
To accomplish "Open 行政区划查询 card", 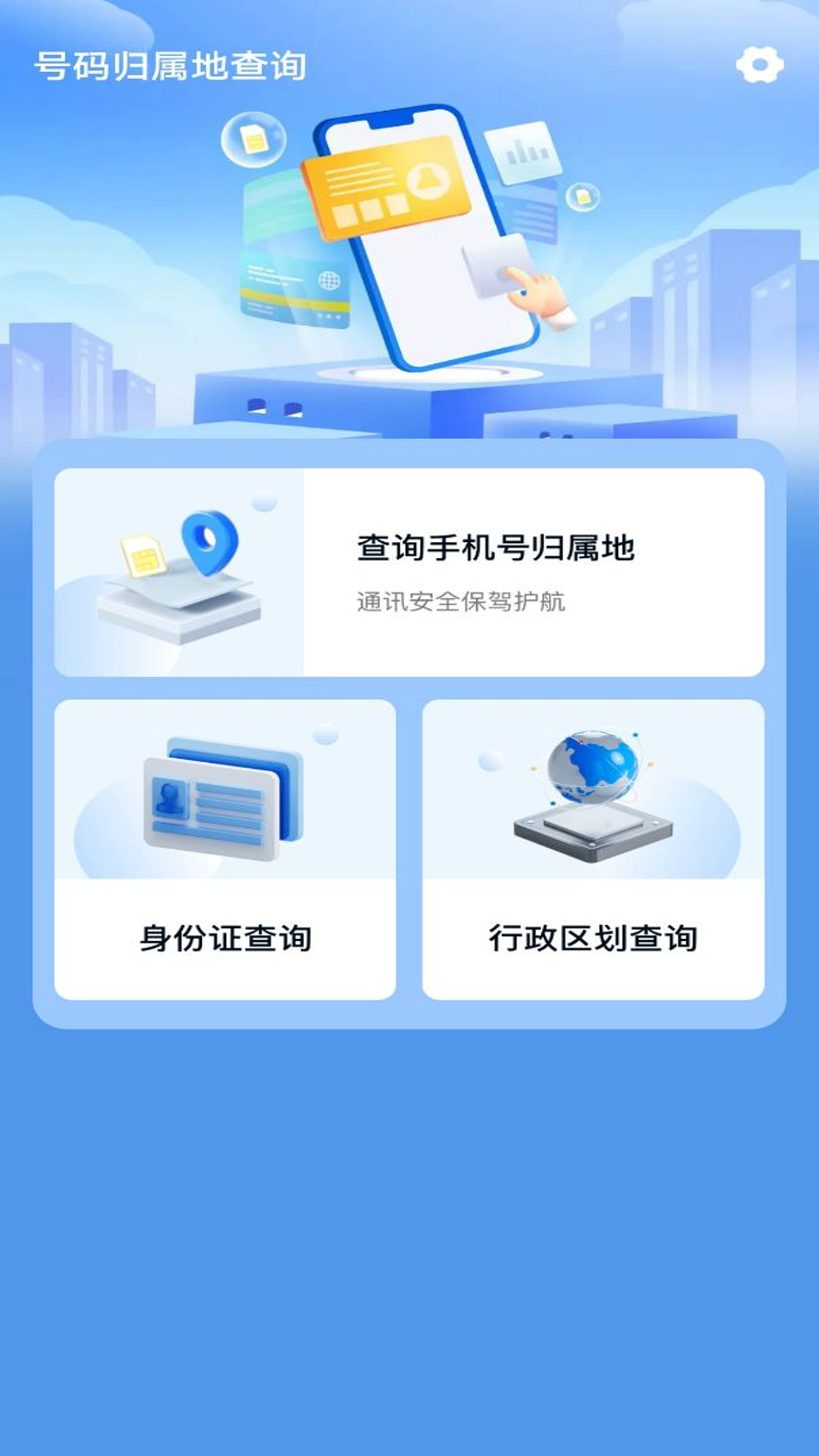I will [593, 849].
